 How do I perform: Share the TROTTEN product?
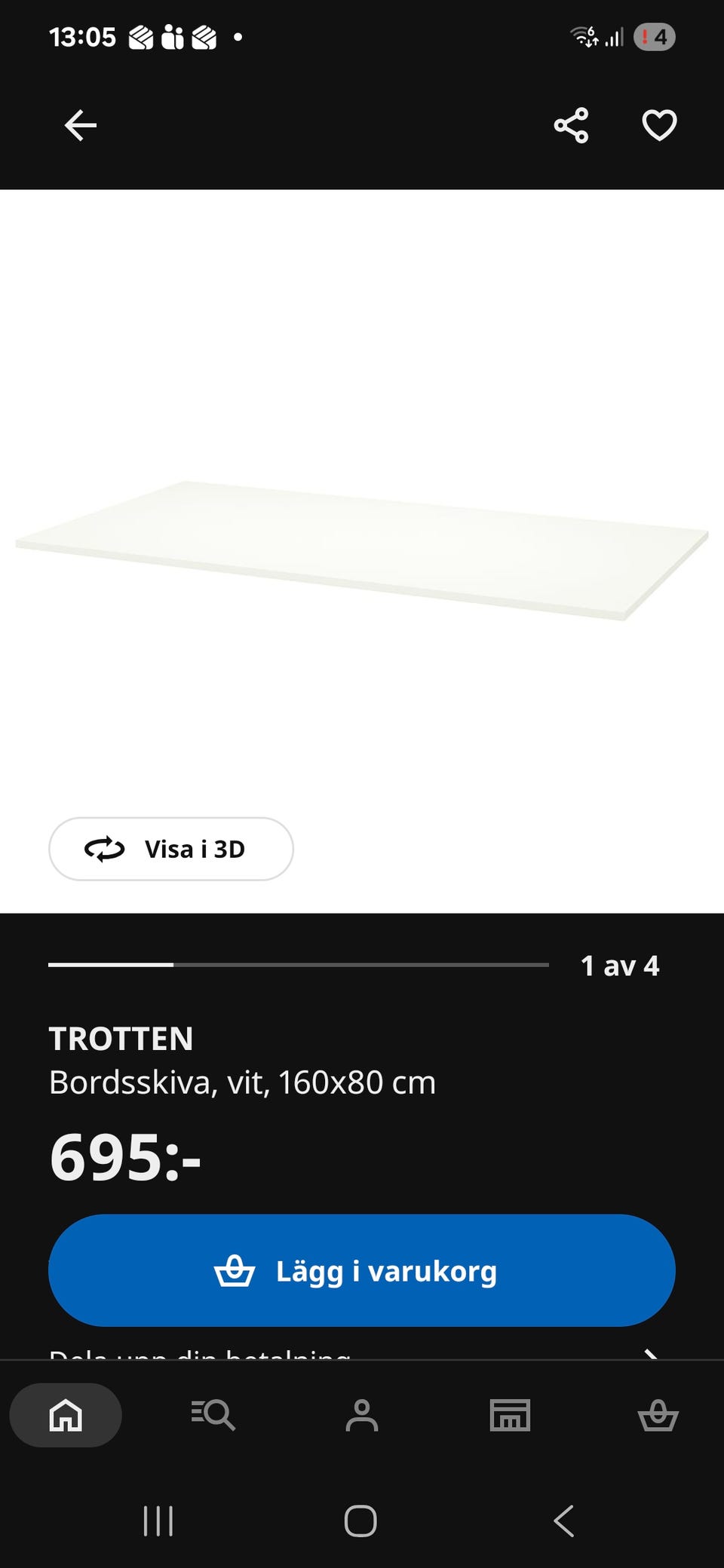tap(571, 125)
